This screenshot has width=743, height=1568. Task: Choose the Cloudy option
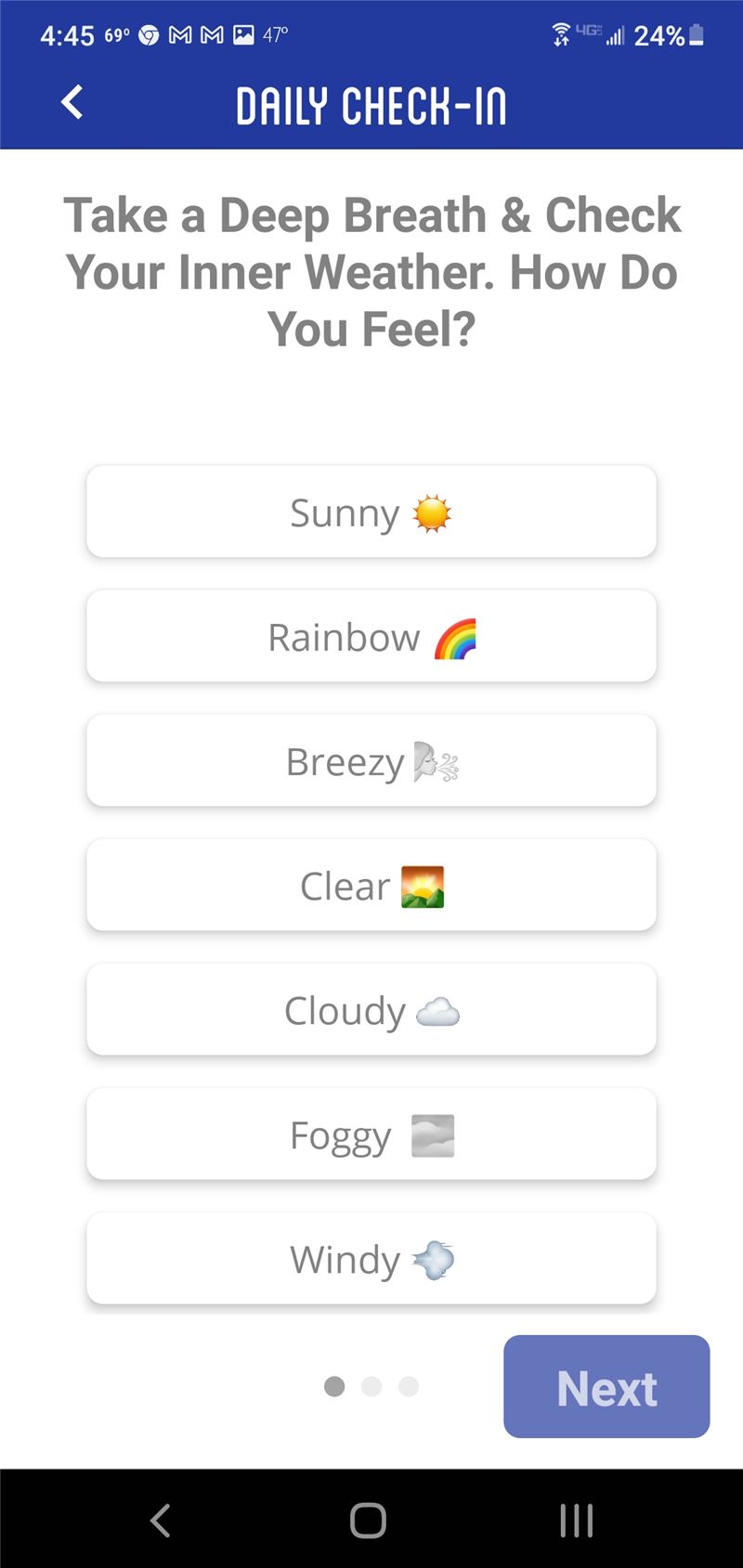(x=371, y=1010)
